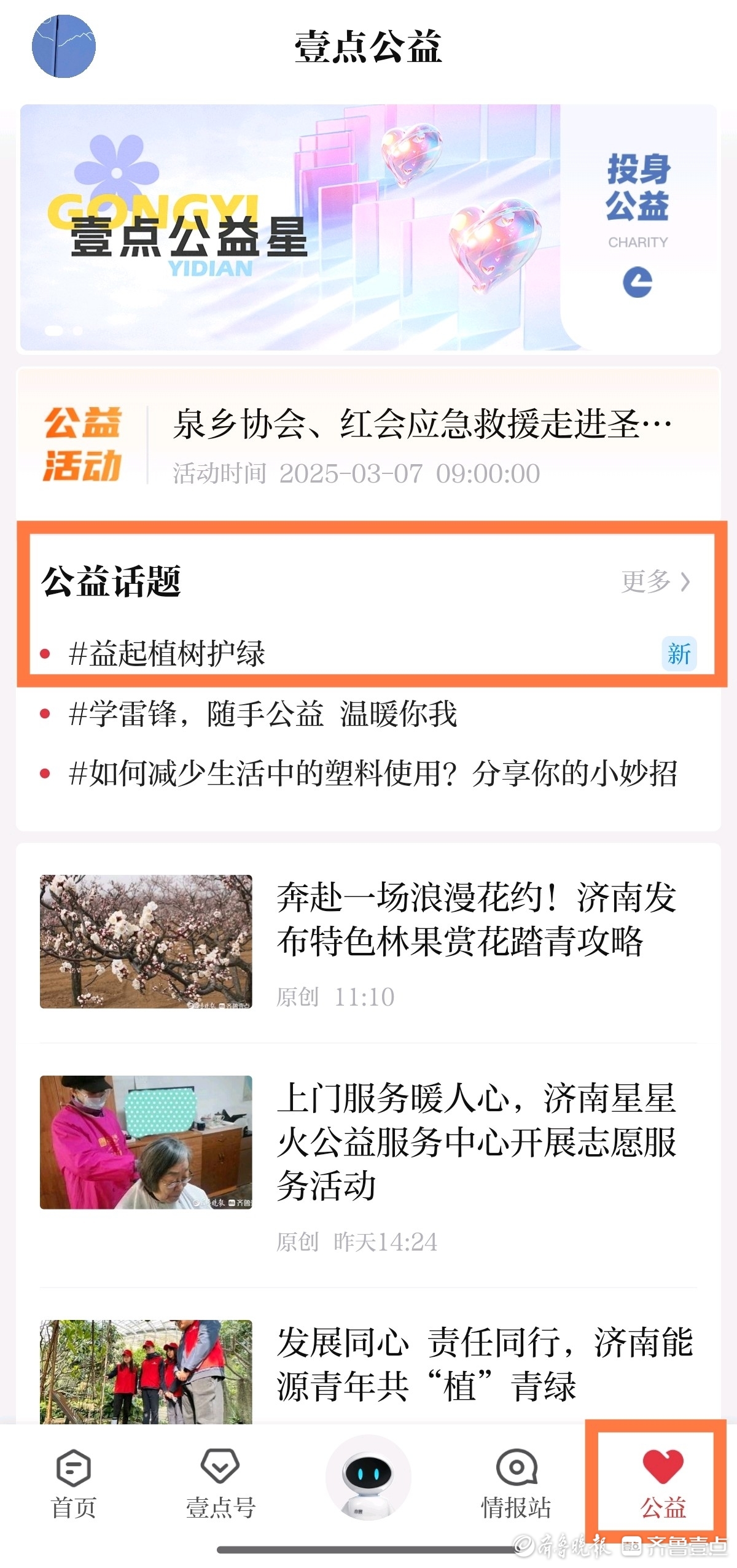Open the 壹点公益星 banner
Screen dimensions: 737x1568
click(x=368, y=228)
